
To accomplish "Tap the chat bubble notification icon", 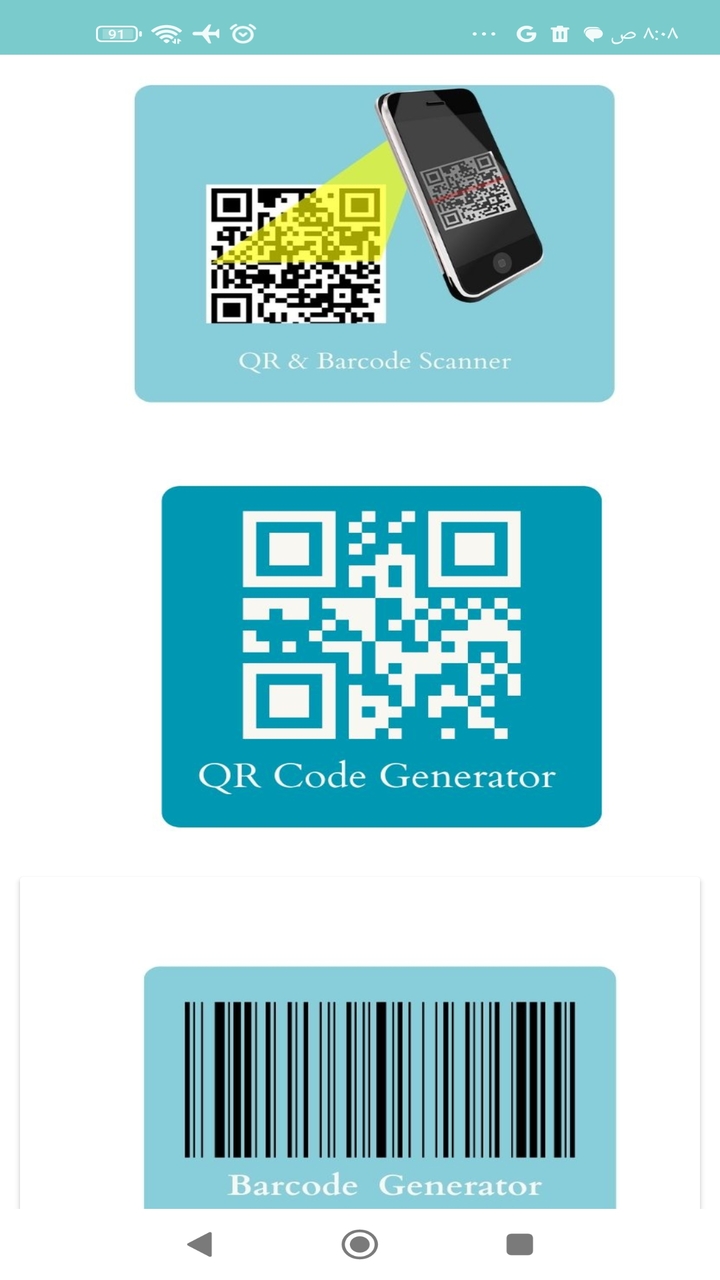I will pos(596,33).
